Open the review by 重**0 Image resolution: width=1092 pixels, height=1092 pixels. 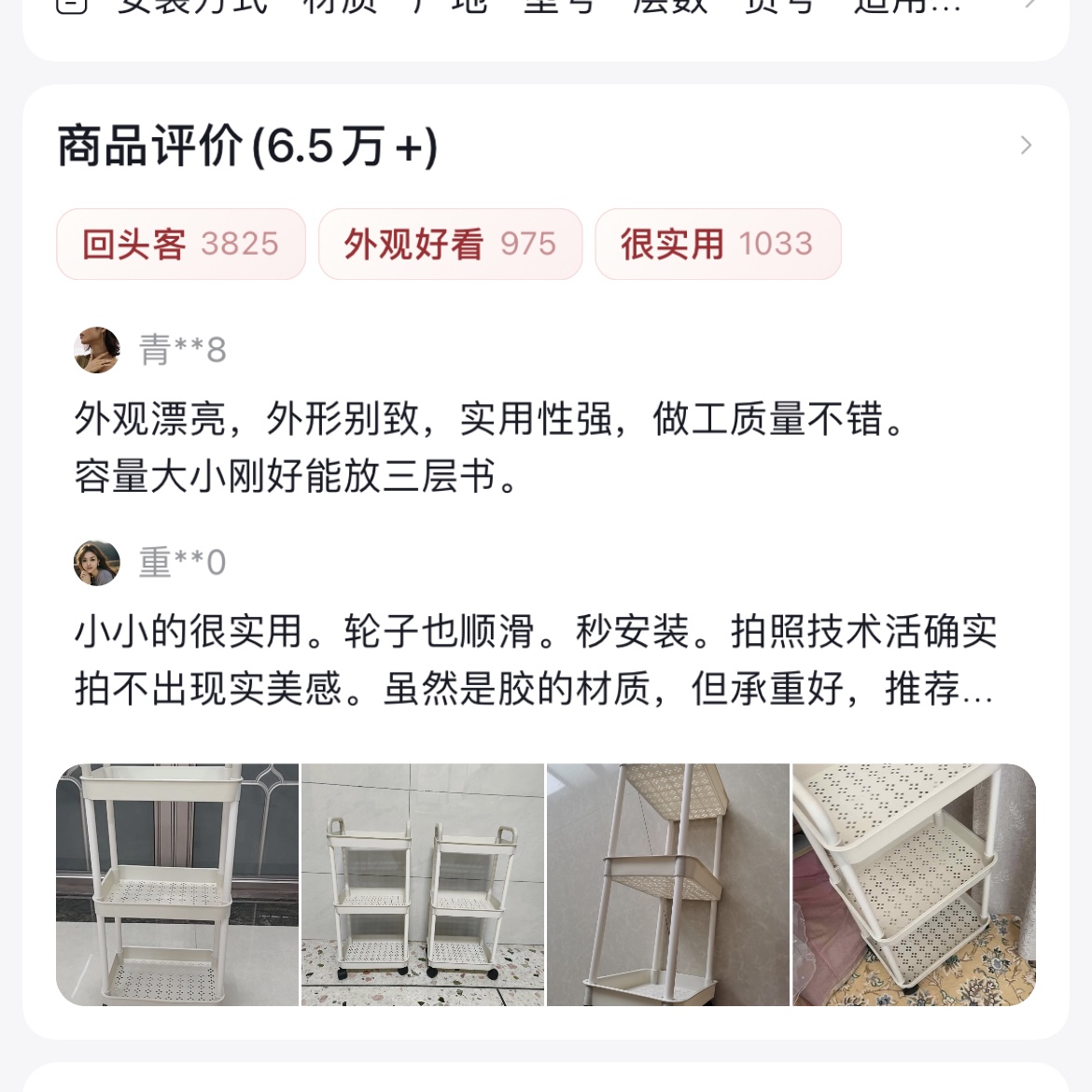click(534, 660)
